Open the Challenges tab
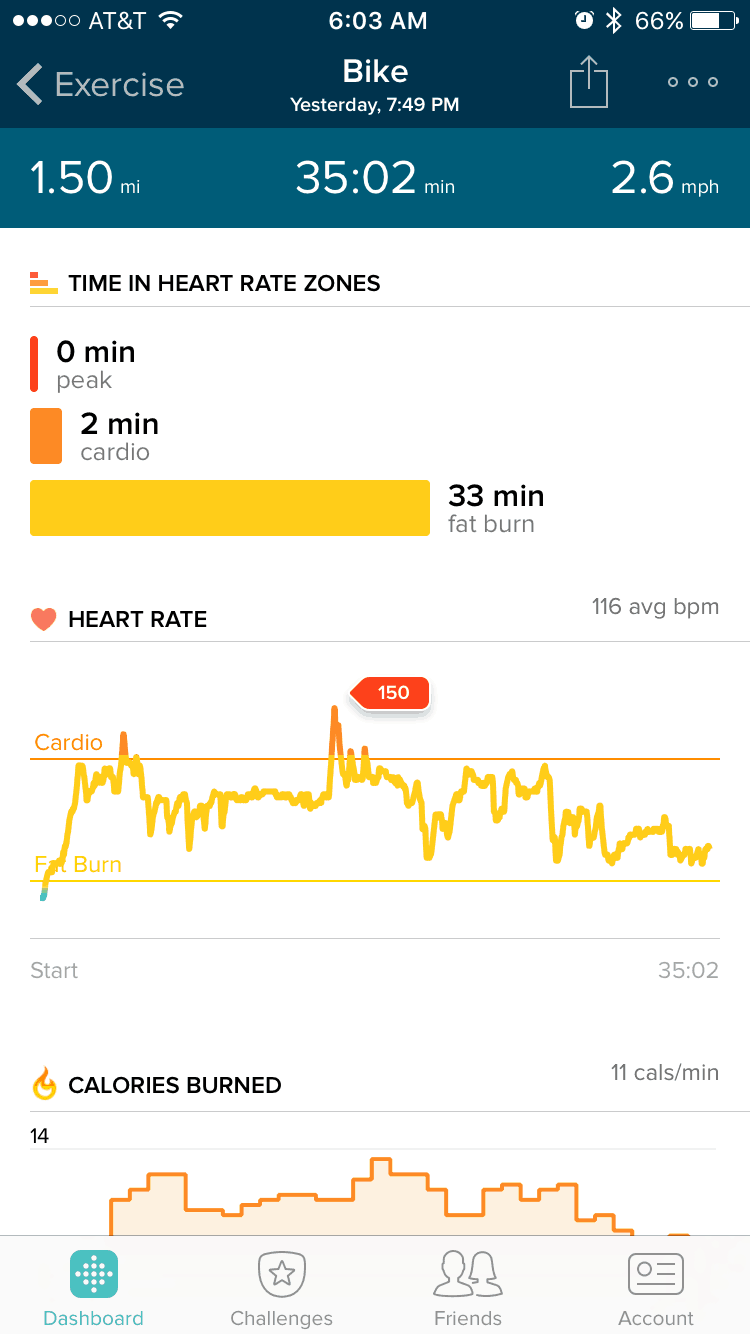 [281, 1289]
